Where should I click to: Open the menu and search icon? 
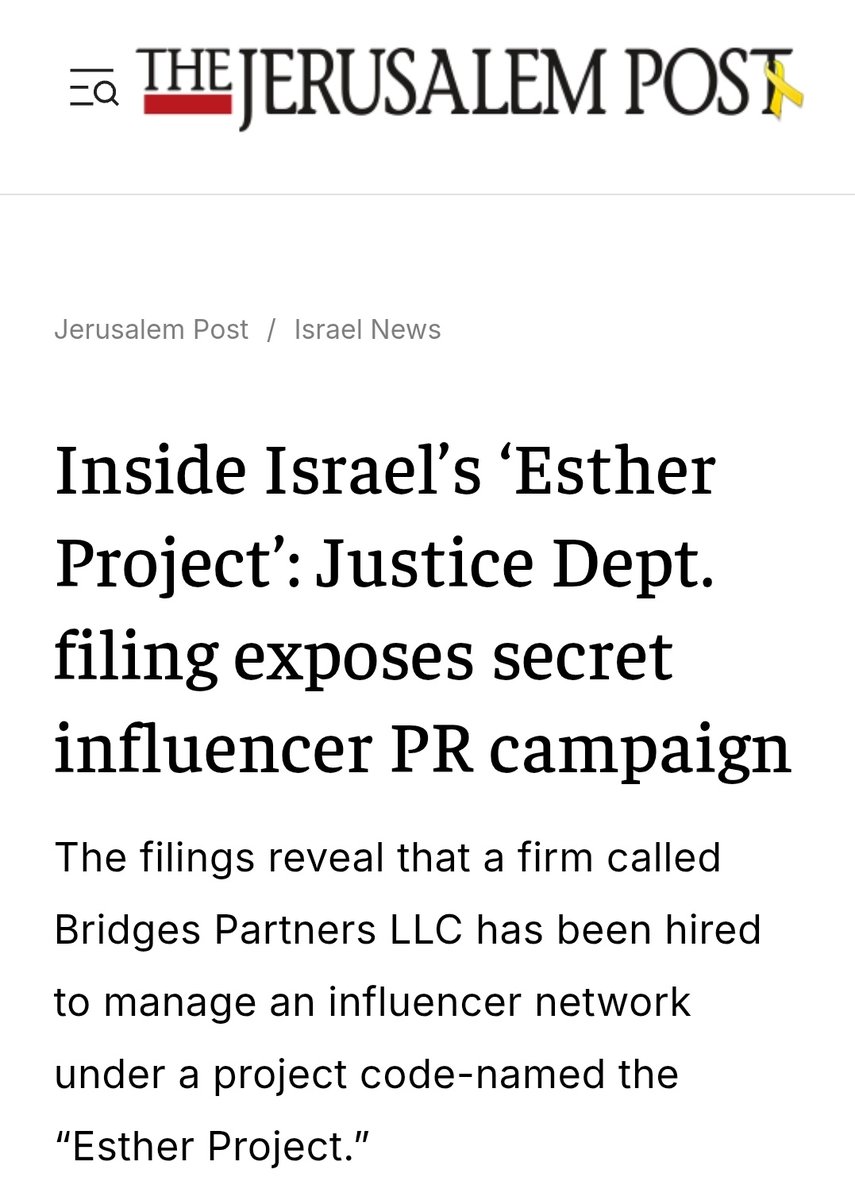pyautogui.click(x=94, y=92)
